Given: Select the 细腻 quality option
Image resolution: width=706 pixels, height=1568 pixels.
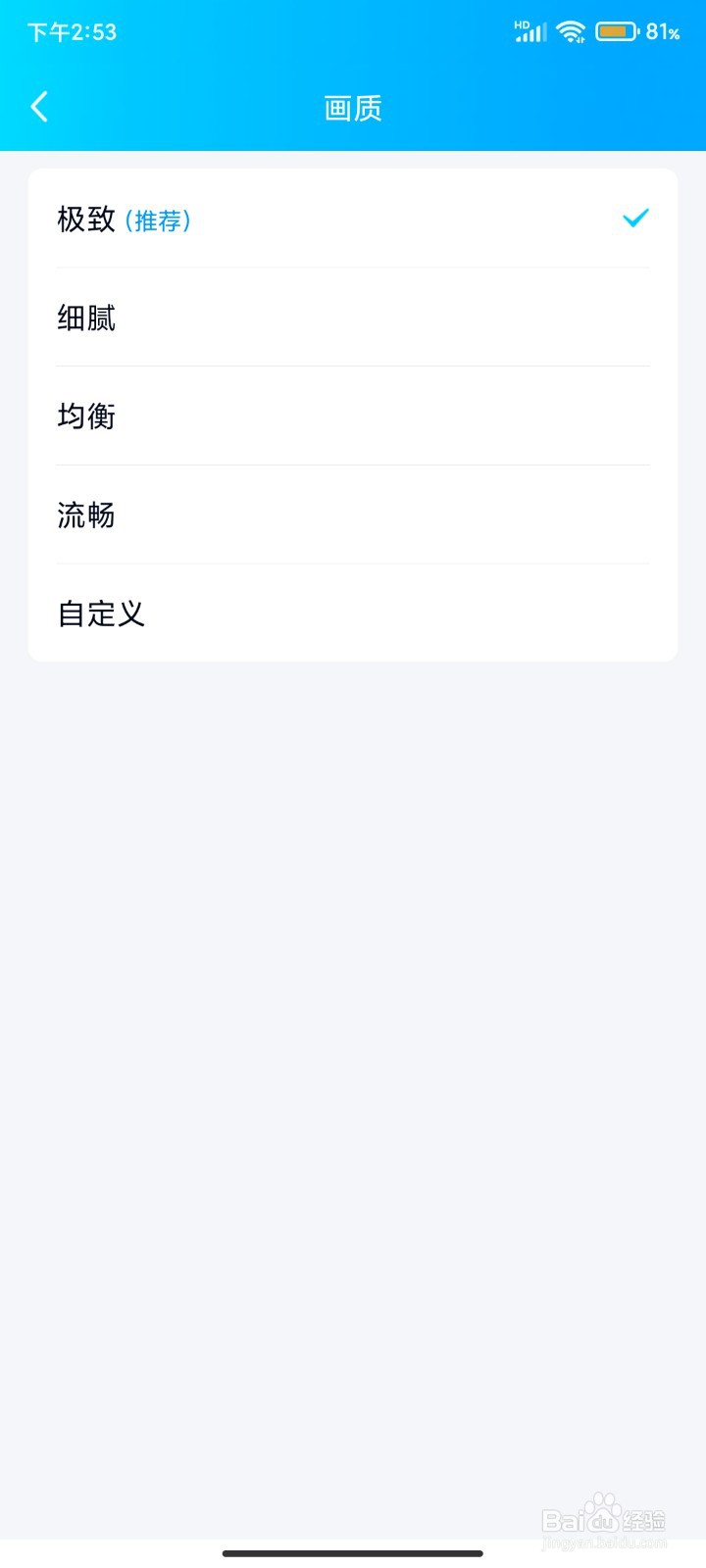Looking at the screenshot, I should pyautogui.click(x=86, y=318).
